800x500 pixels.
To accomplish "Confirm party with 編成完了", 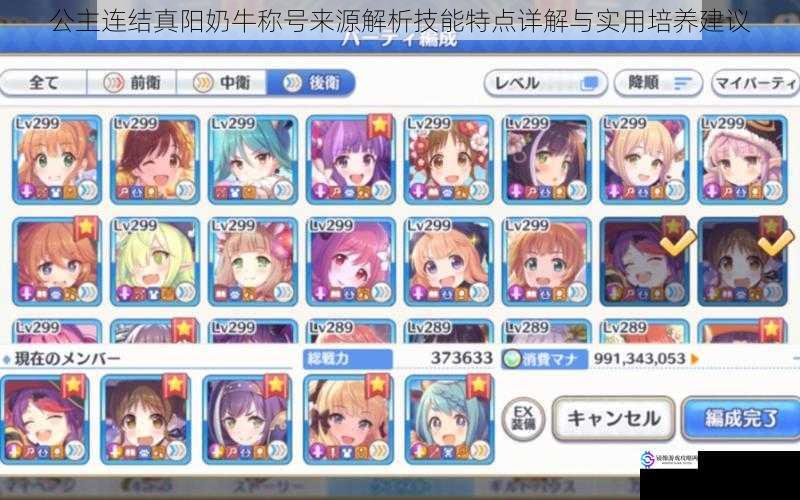I will tap(740, 417).
